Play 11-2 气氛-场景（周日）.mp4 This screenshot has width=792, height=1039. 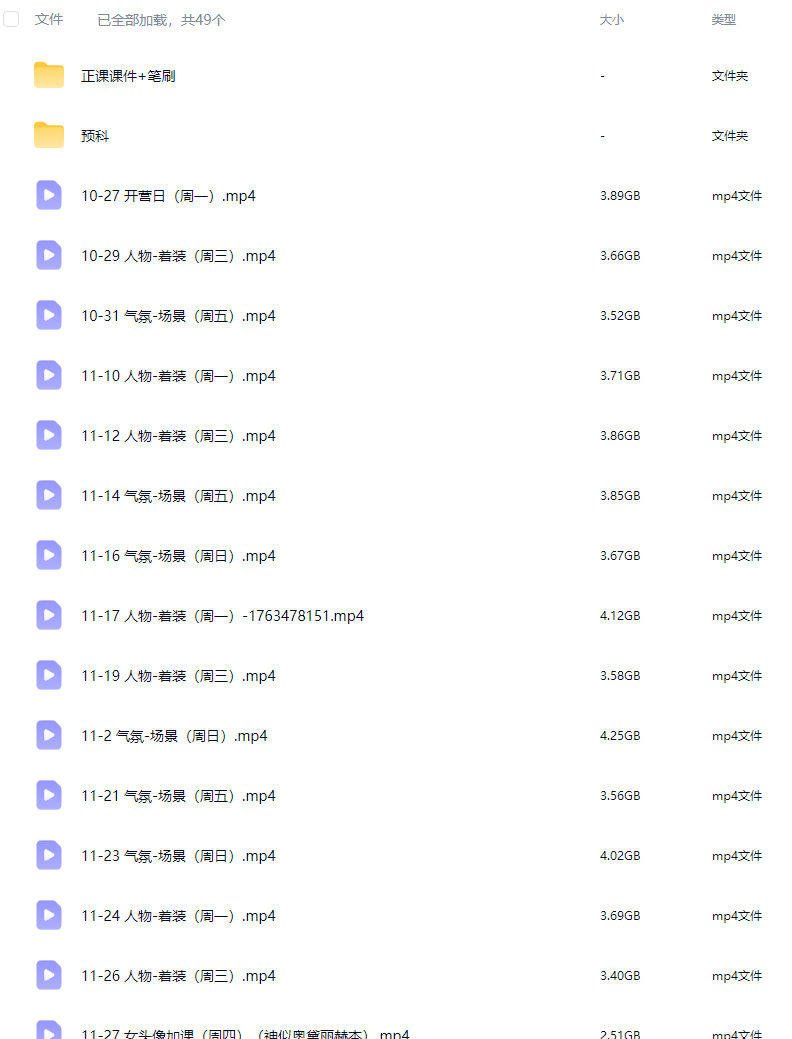tap(174, 736)
